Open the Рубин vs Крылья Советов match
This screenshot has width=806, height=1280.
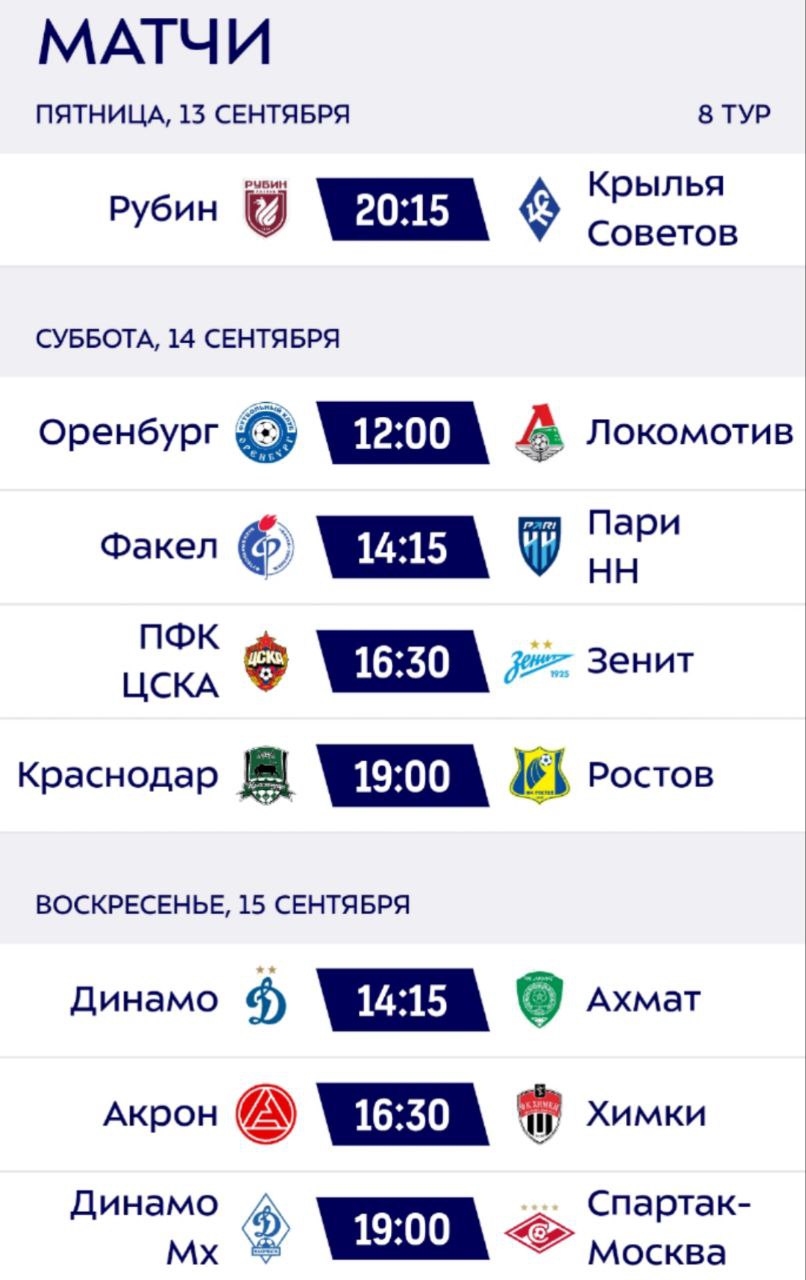[402, 210]
